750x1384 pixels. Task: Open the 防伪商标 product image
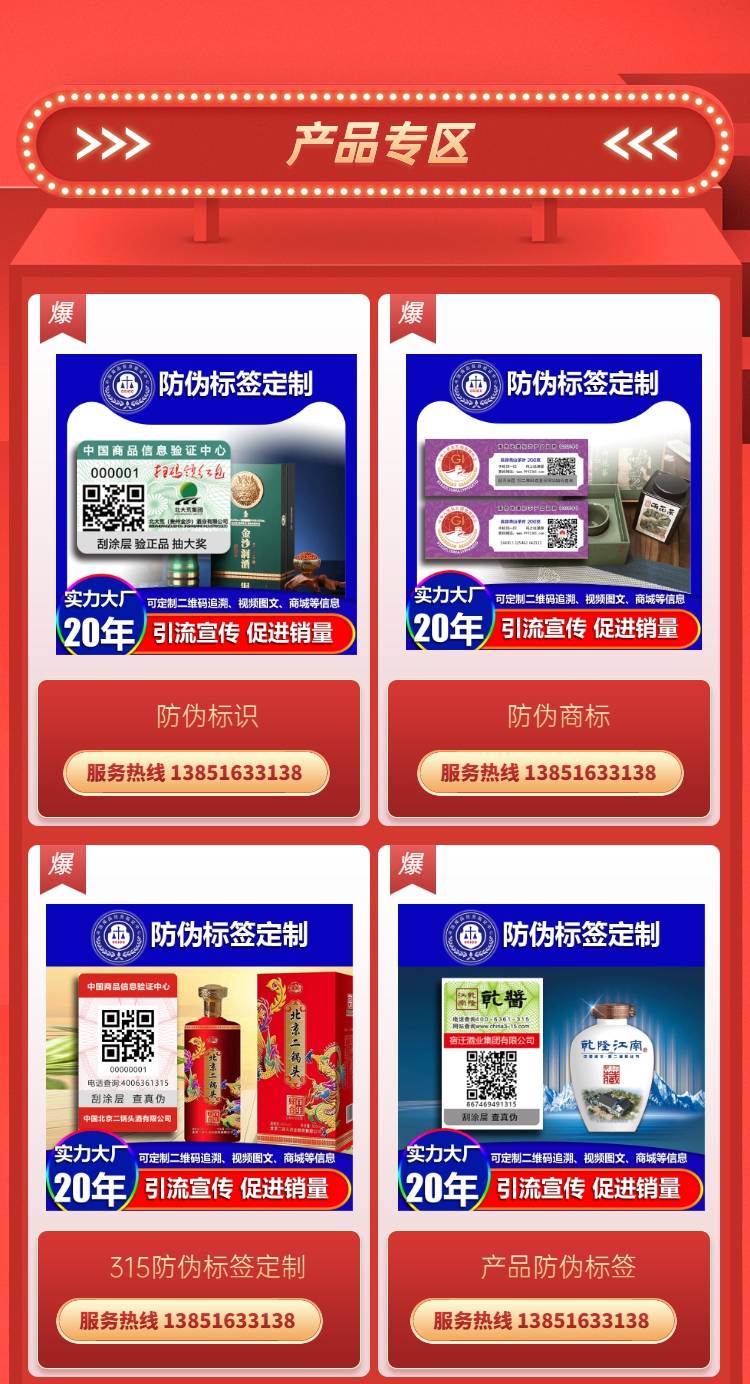pyautogui.click(x=554, y=502)
